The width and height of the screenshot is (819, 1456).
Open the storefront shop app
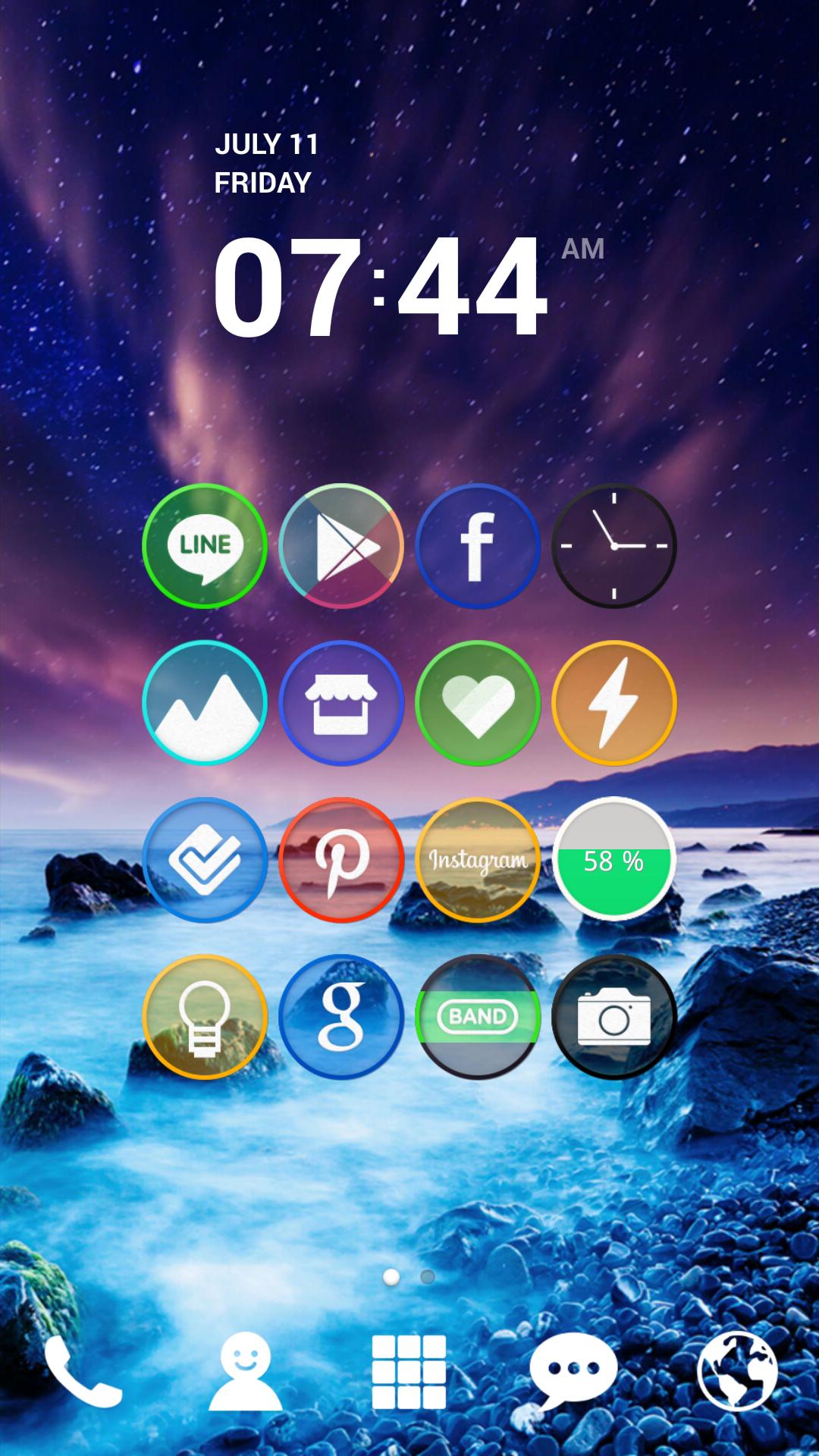[341, 704]
